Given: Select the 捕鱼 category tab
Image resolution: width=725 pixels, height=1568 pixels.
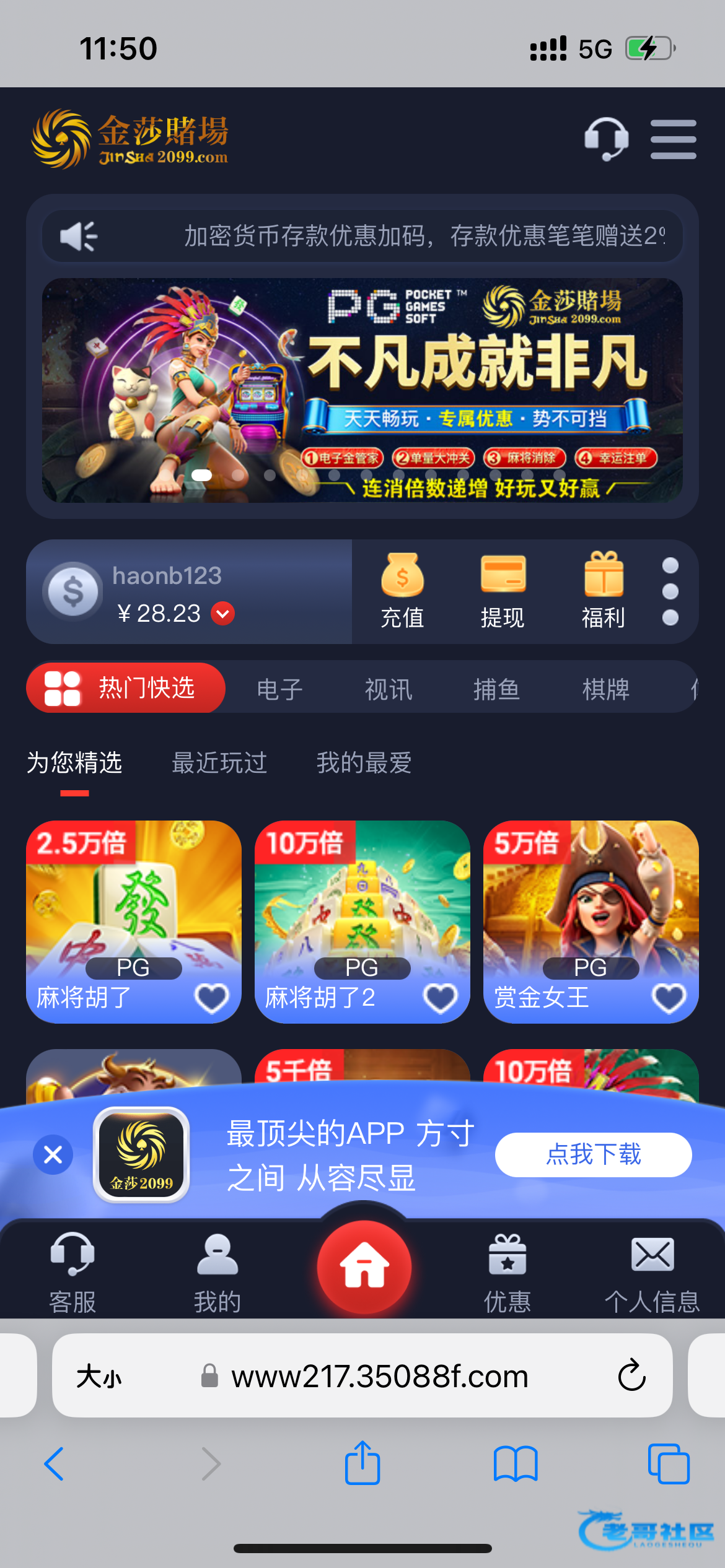Looking at the screenshot, I should [x=496, y=689].
